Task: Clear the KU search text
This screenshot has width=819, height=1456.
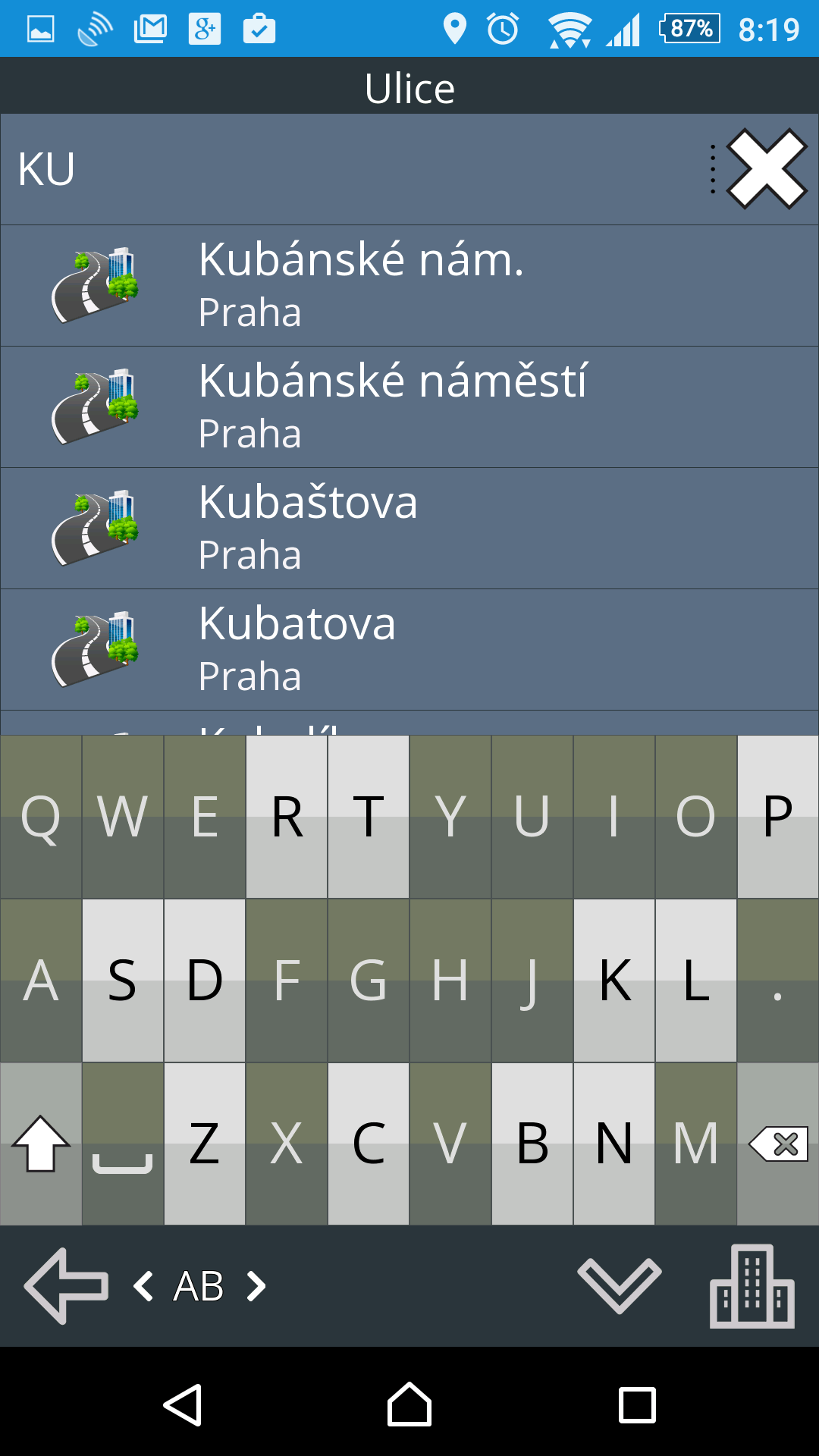Action: 766,168
